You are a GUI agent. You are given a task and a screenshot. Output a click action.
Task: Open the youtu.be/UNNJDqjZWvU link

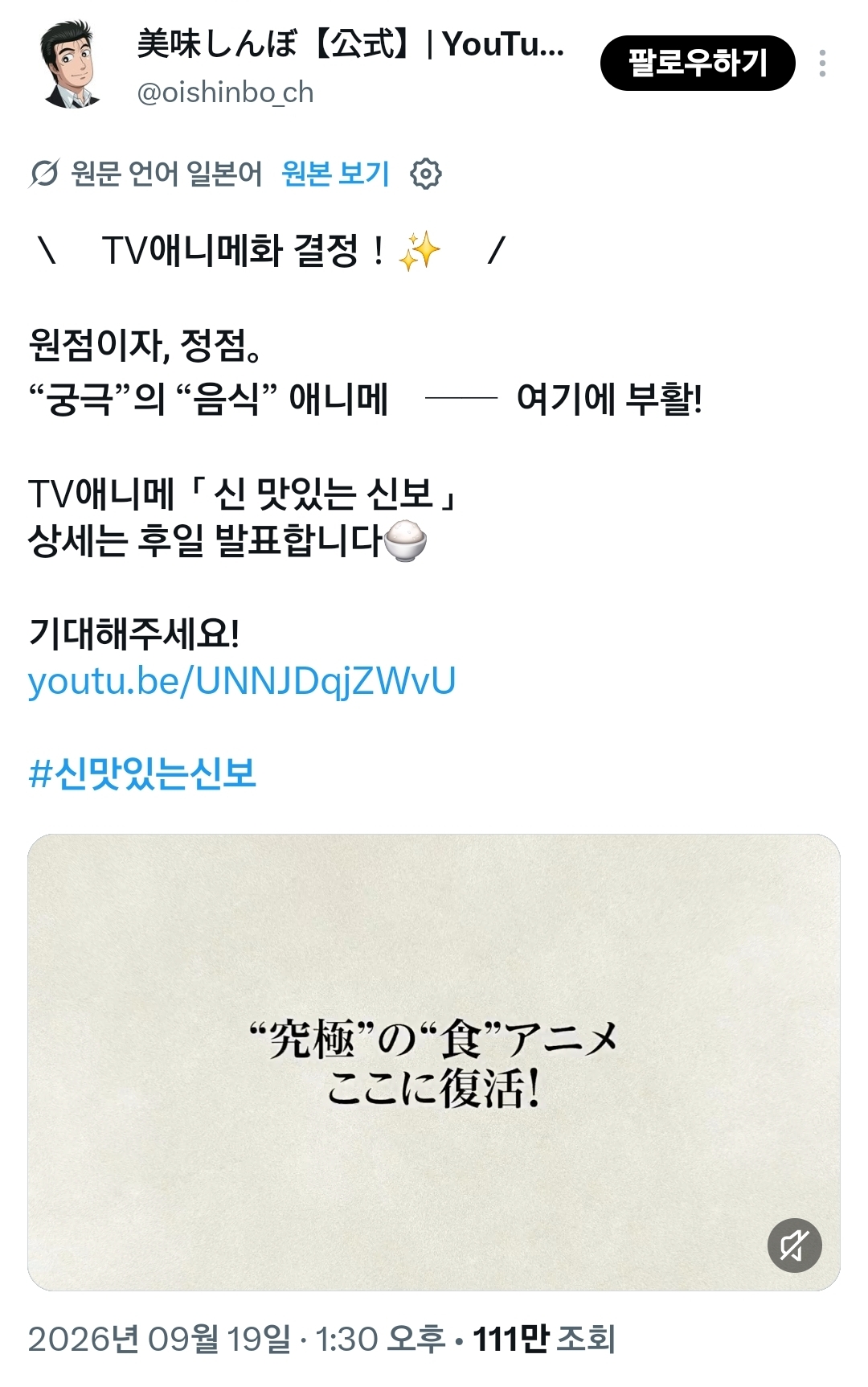(242, 681)
